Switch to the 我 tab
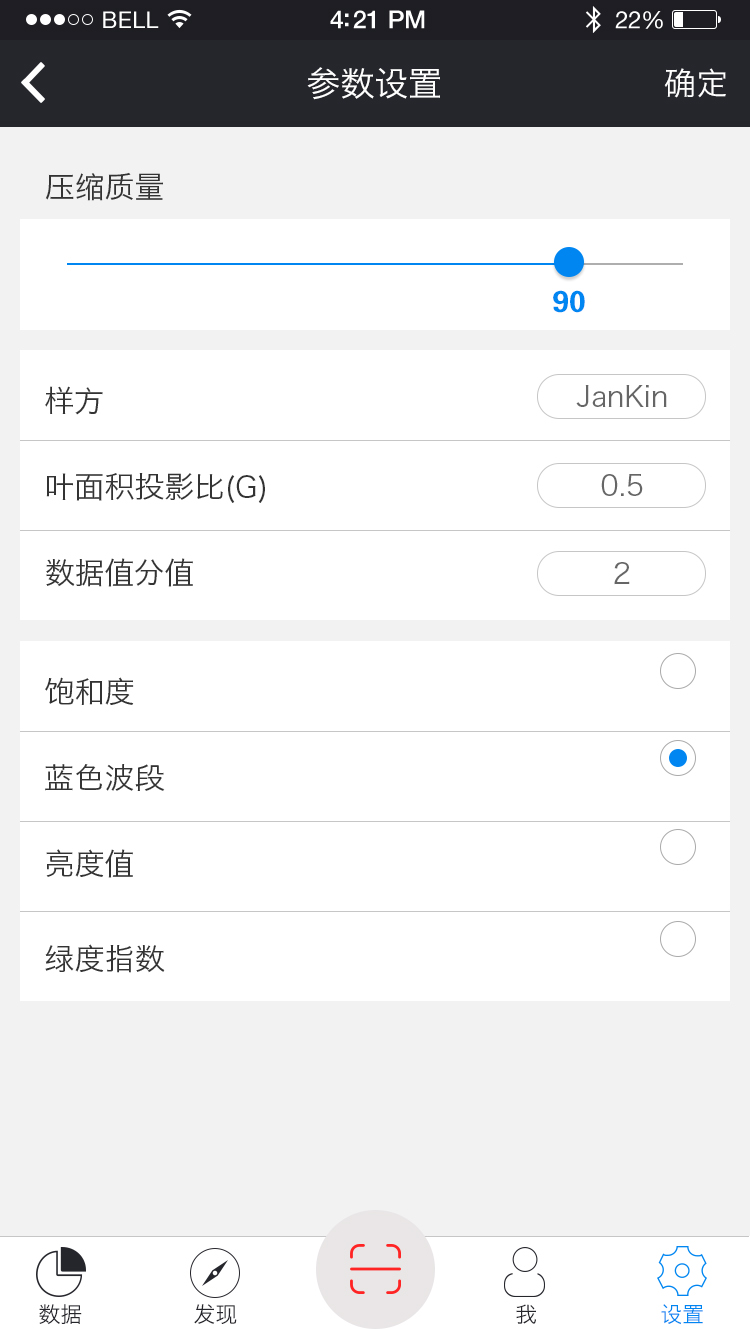The width and height of the screenshot is (750, 1334). coord(525,1286)
